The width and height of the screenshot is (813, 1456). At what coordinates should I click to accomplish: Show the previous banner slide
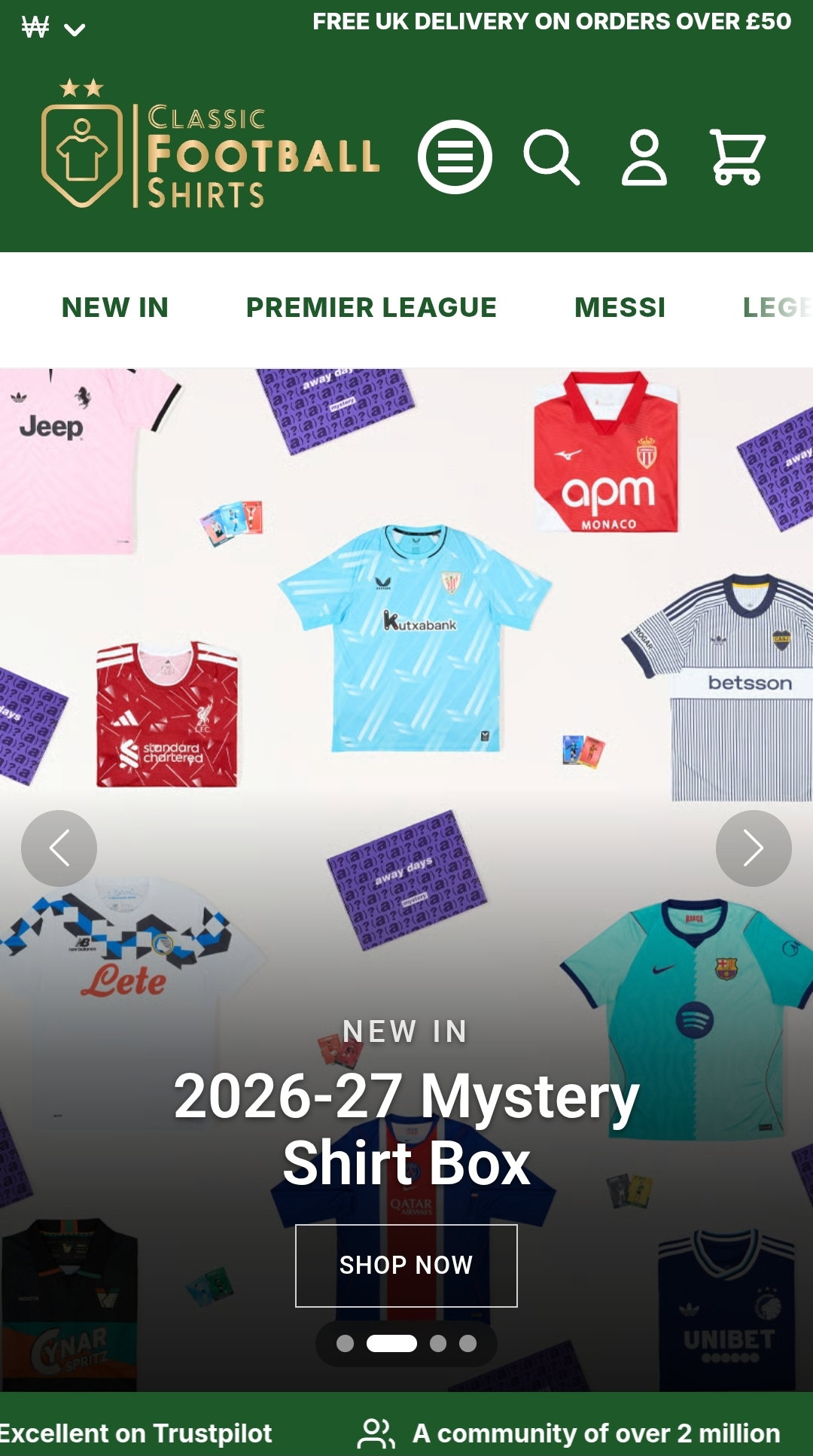coord(59,848)
